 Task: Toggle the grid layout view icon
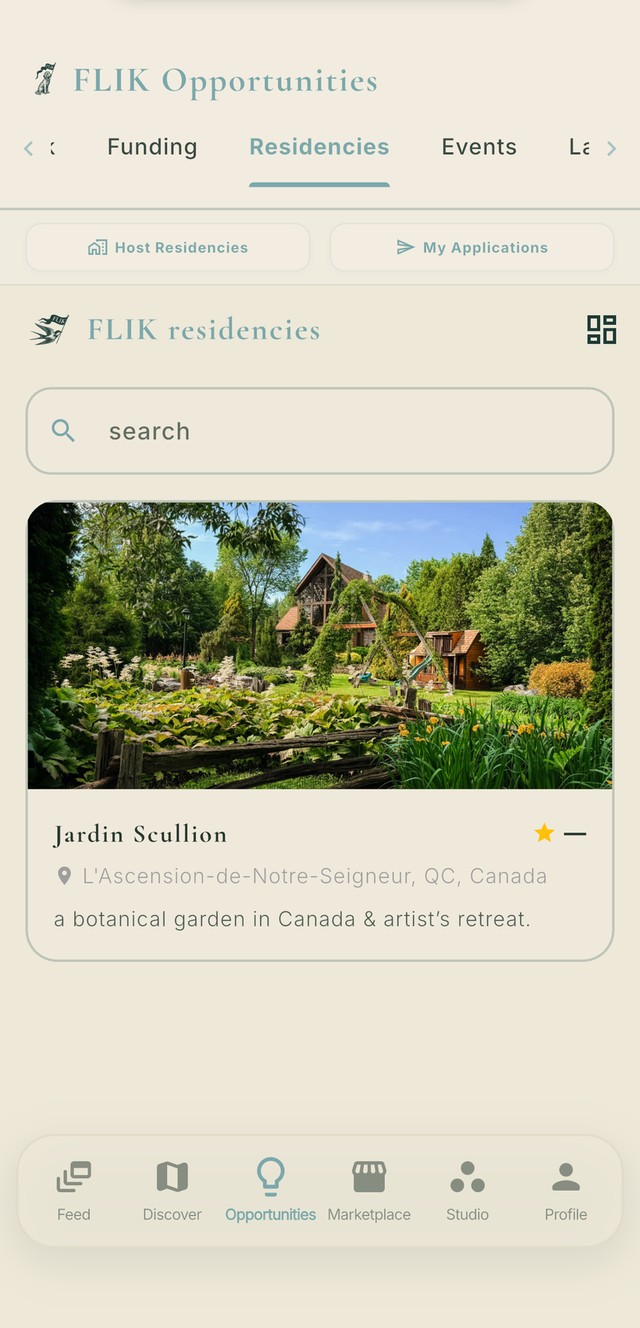[601, 329]
